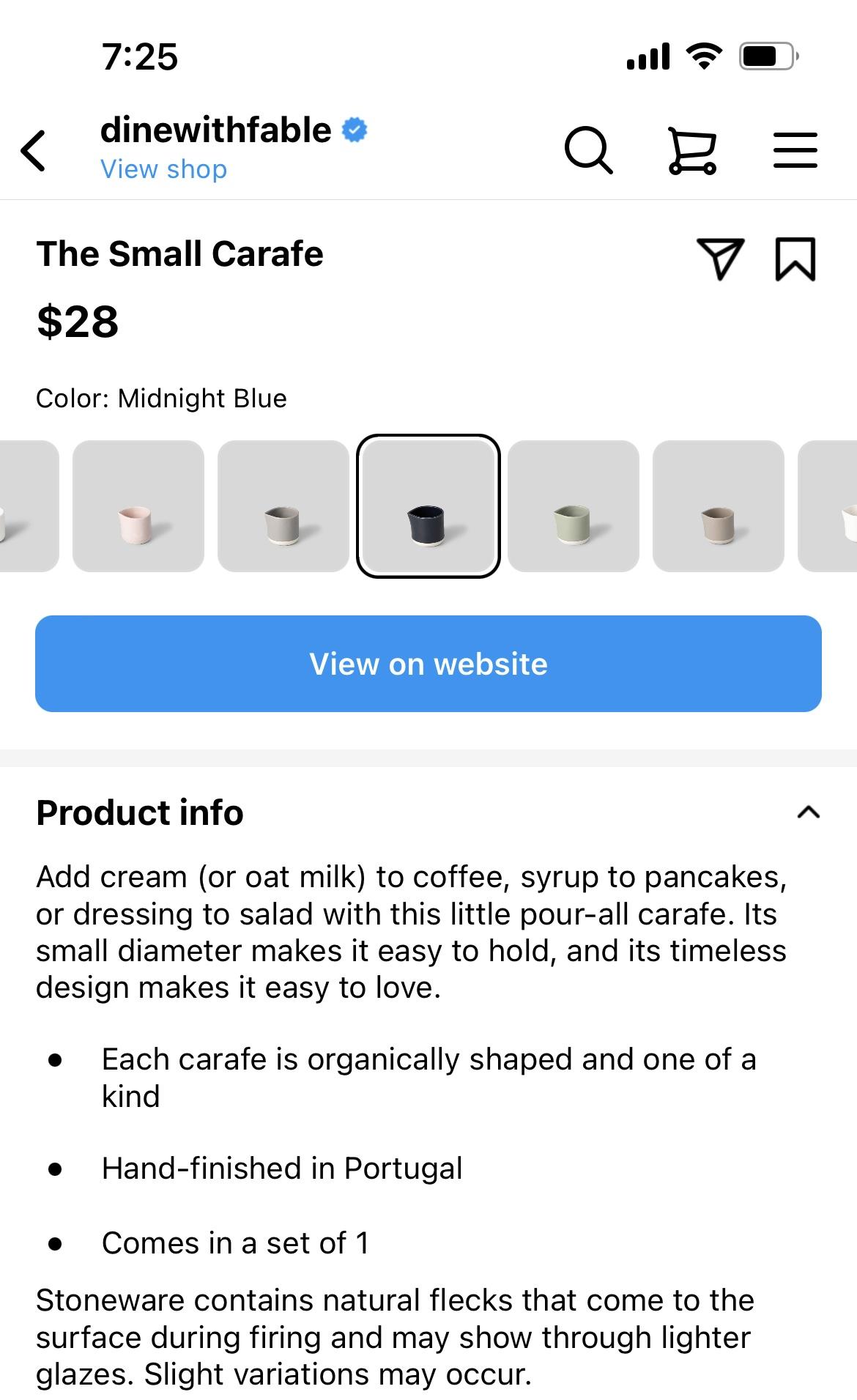Pick the sage green carafe color
The width and height of the screenshot is (857, 1400).
point(574,505)
